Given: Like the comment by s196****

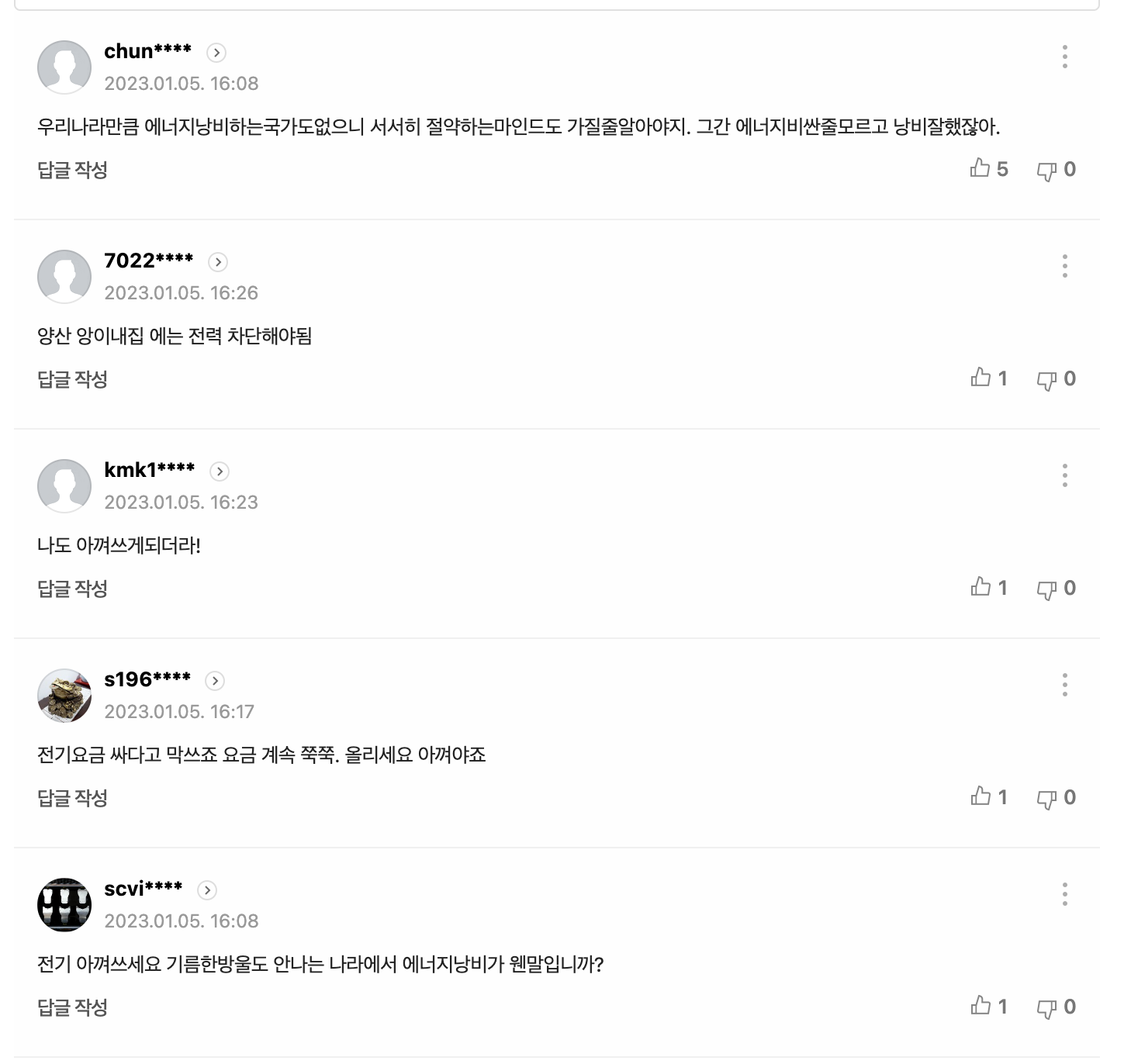Looking at the screenshot, I should click(981, 796).
